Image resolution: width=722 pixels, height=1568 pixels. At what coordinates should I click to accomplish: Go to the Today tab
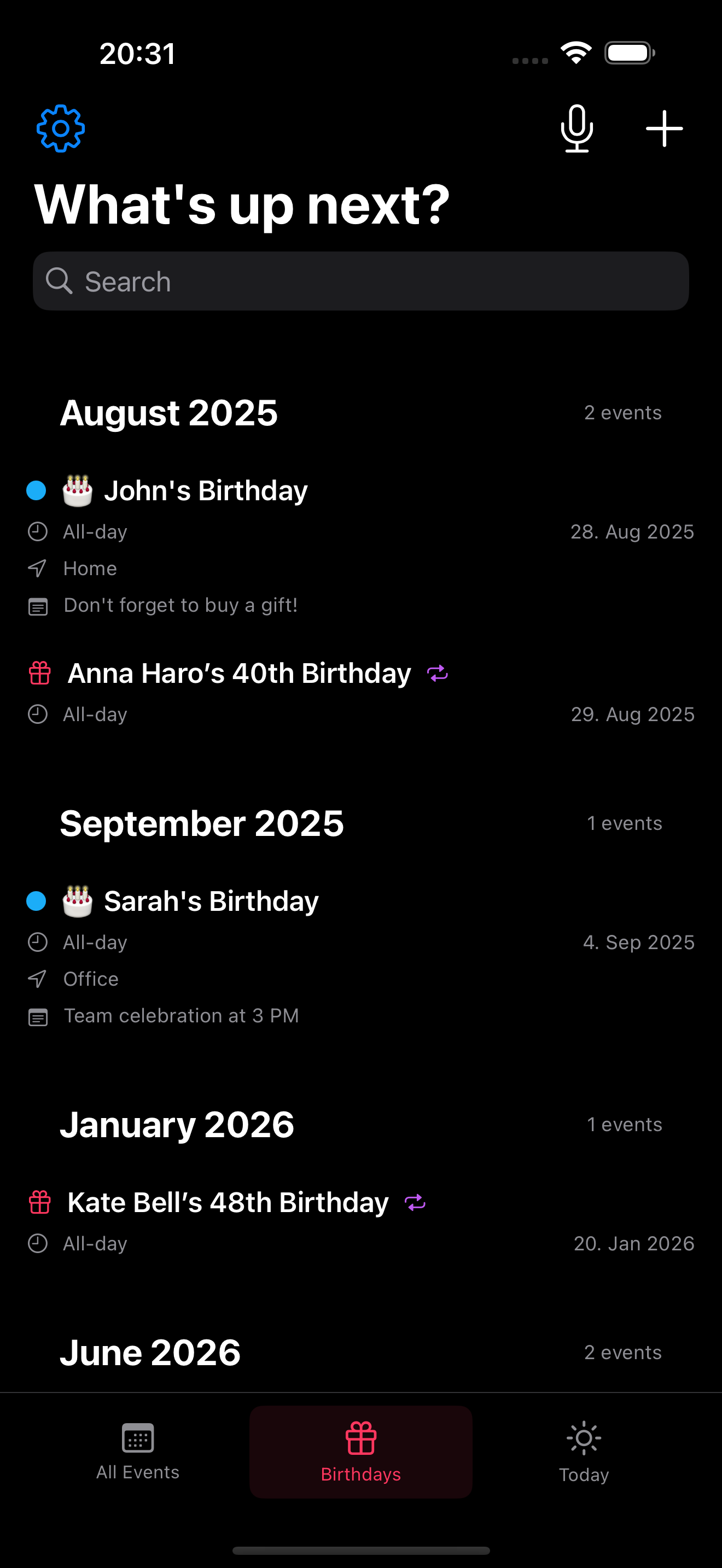point(583,1452)
